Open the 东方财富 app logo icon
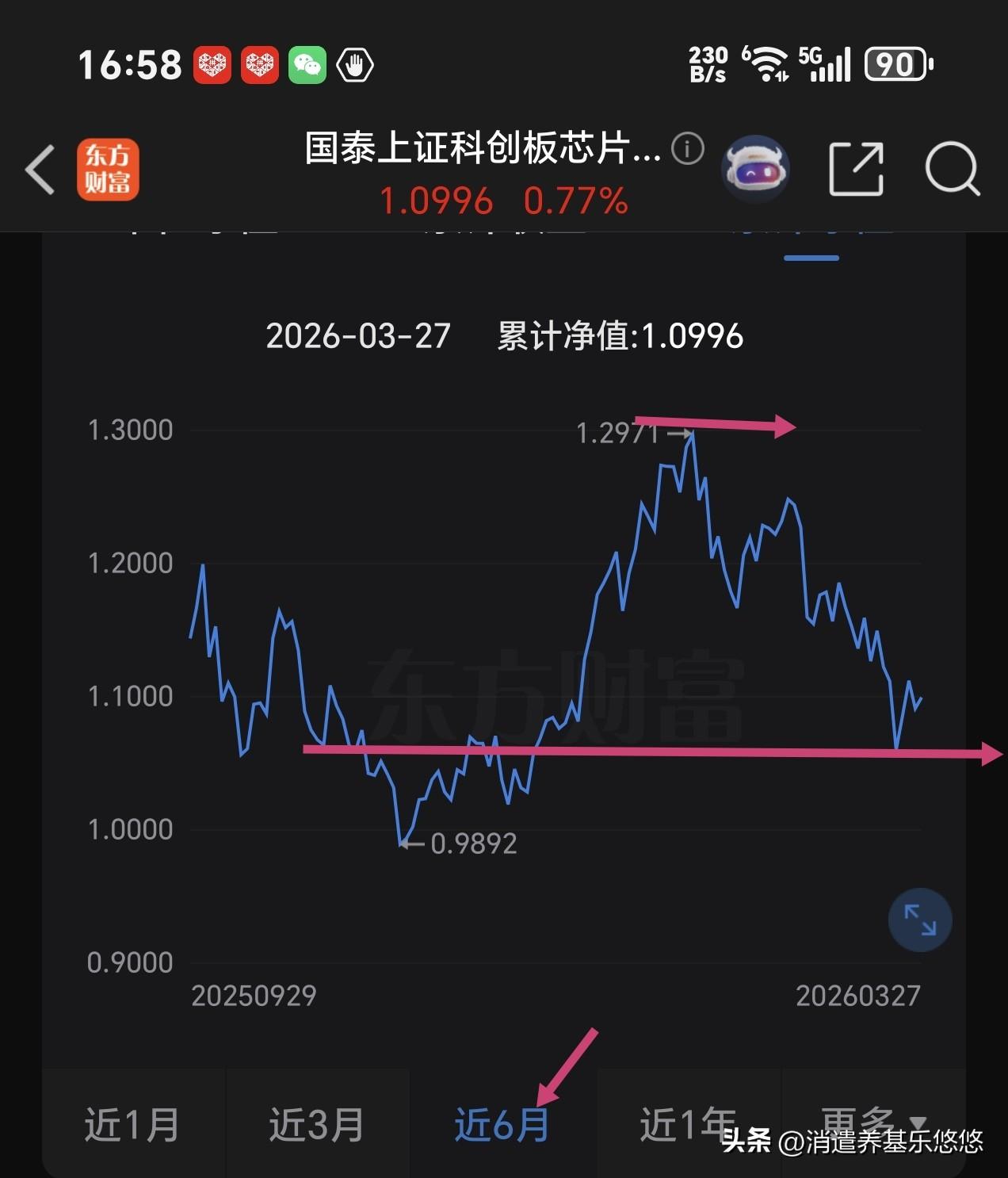Screen dimensions: 1008x1178 point(109,169)
